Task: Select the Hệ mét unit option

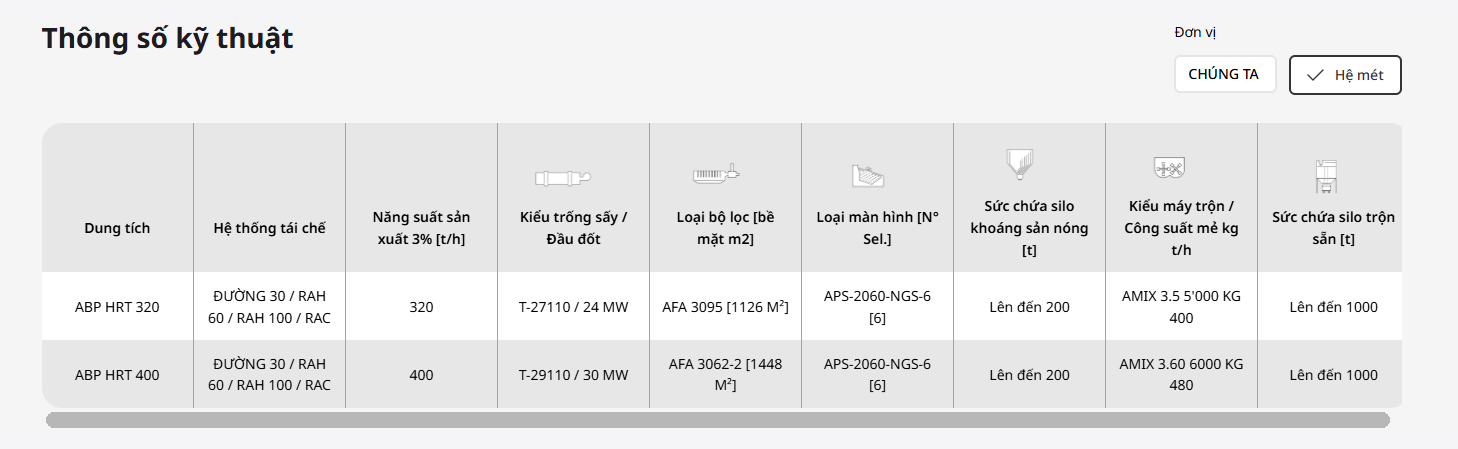Action: (x=1344, y=75)
